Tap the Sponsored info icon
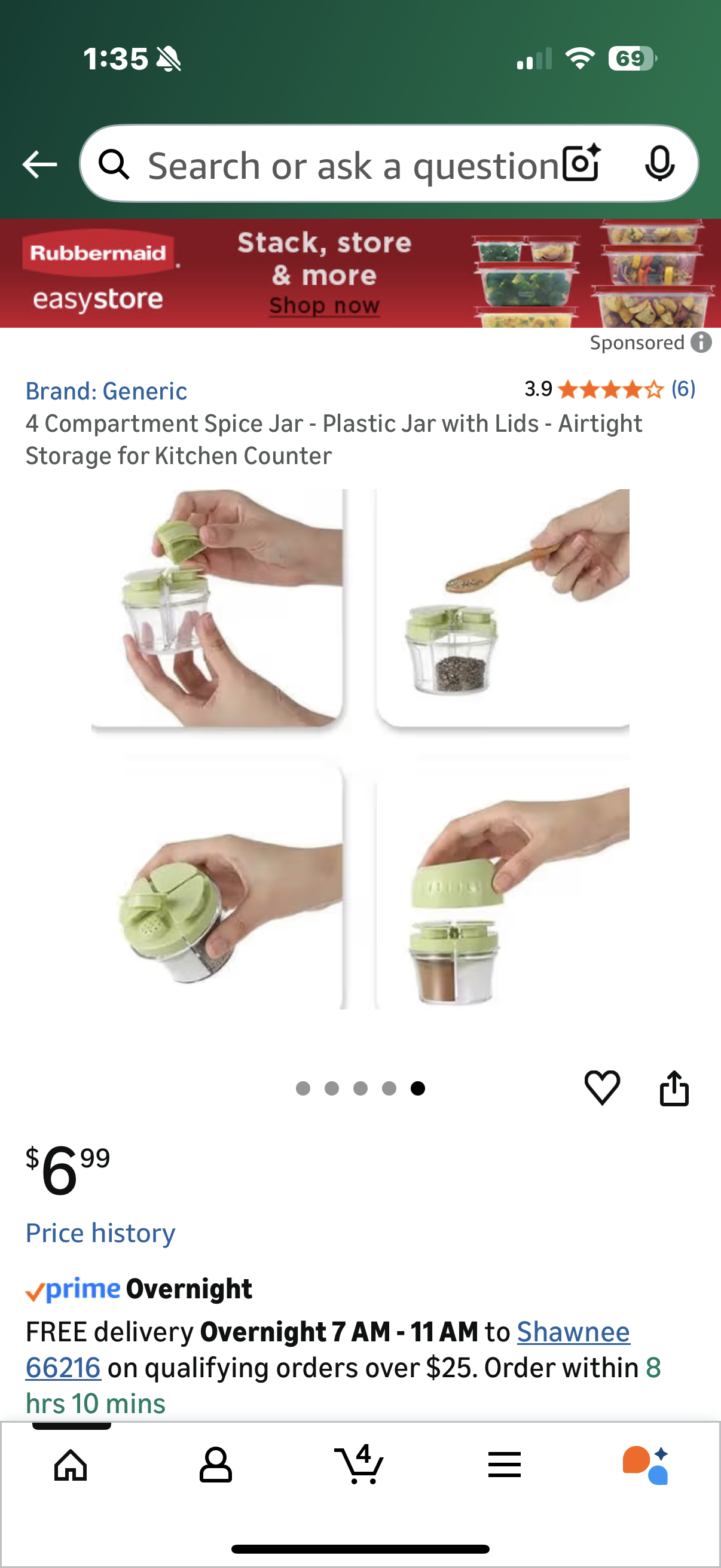 (701, 342)
